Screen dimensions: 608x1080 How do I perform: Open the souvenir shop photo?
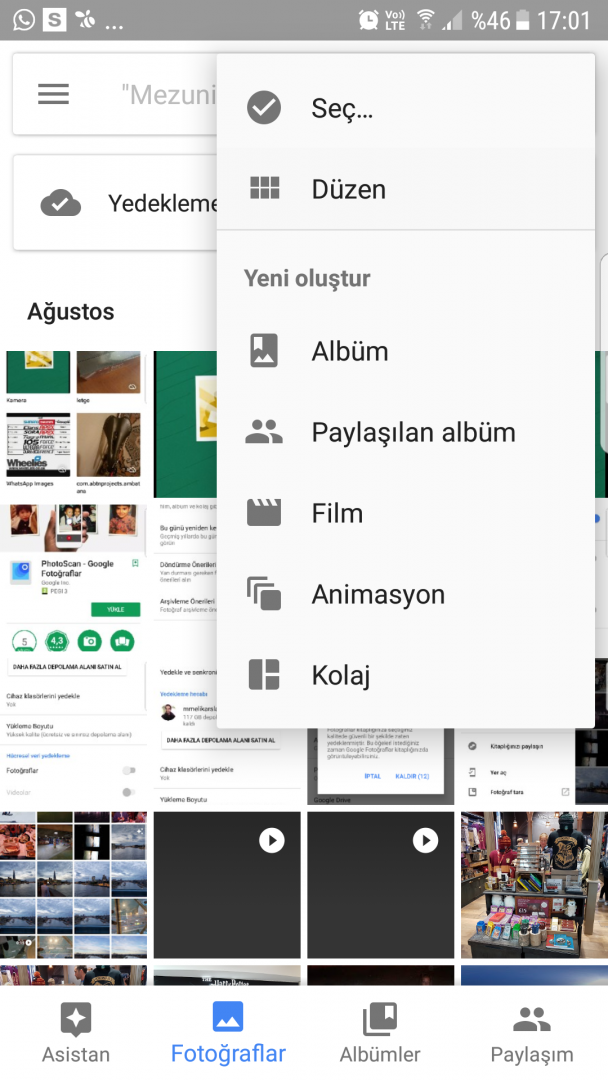click(534, 884)
